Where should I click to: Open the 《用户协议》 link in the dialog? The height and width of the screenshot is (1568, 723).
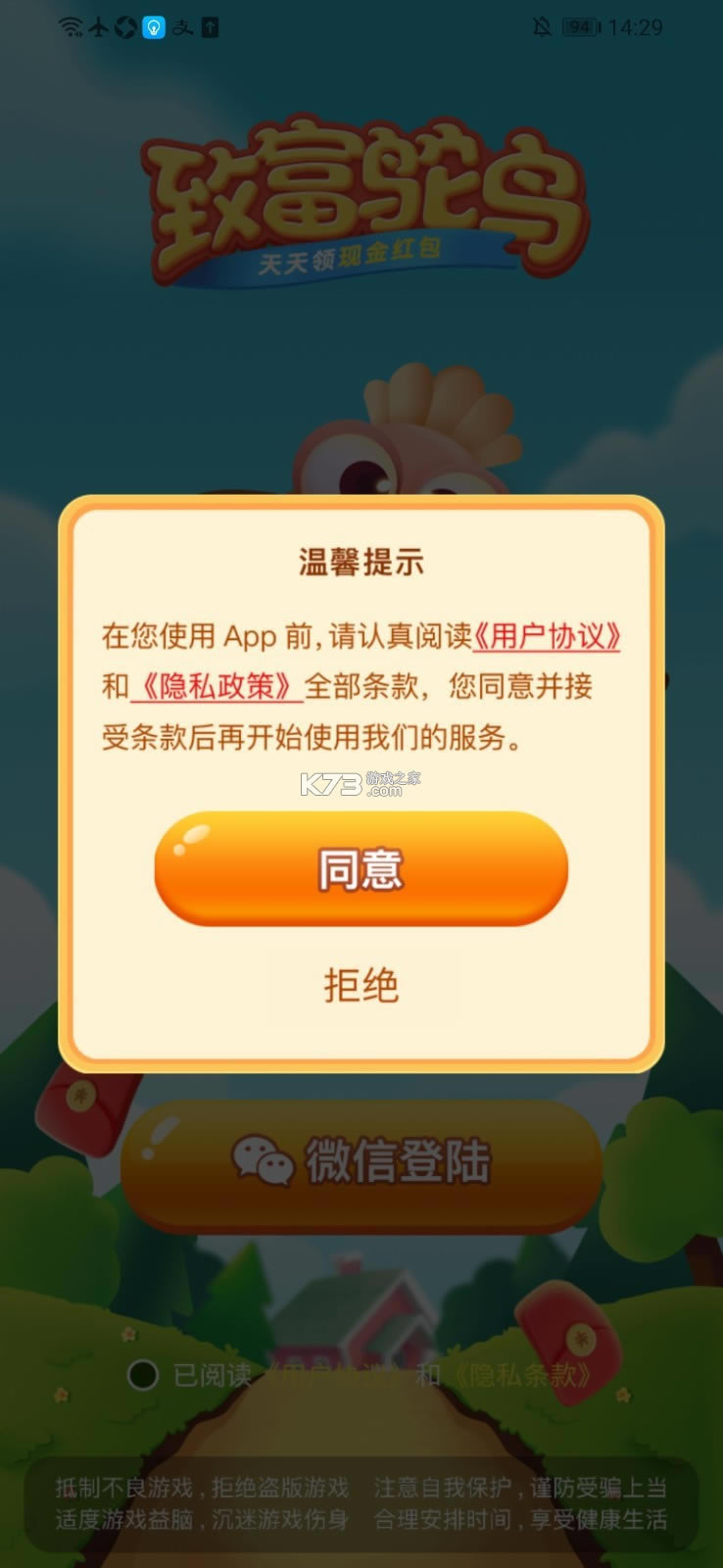click(548, 637)
